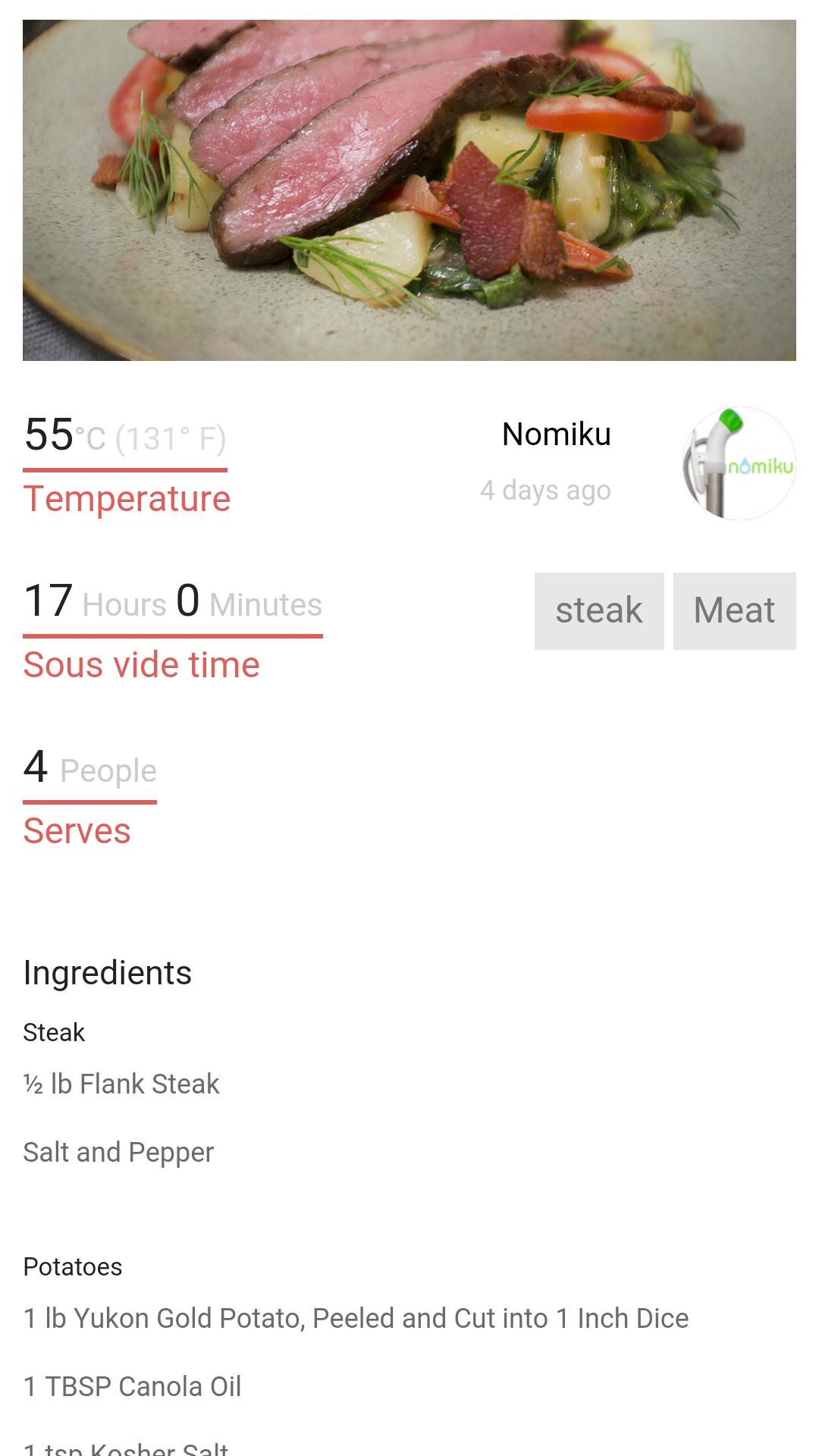Expand the Potatoes ingredient group
The width and height of the screenshot is (819, 1456).
point(73,1266)
